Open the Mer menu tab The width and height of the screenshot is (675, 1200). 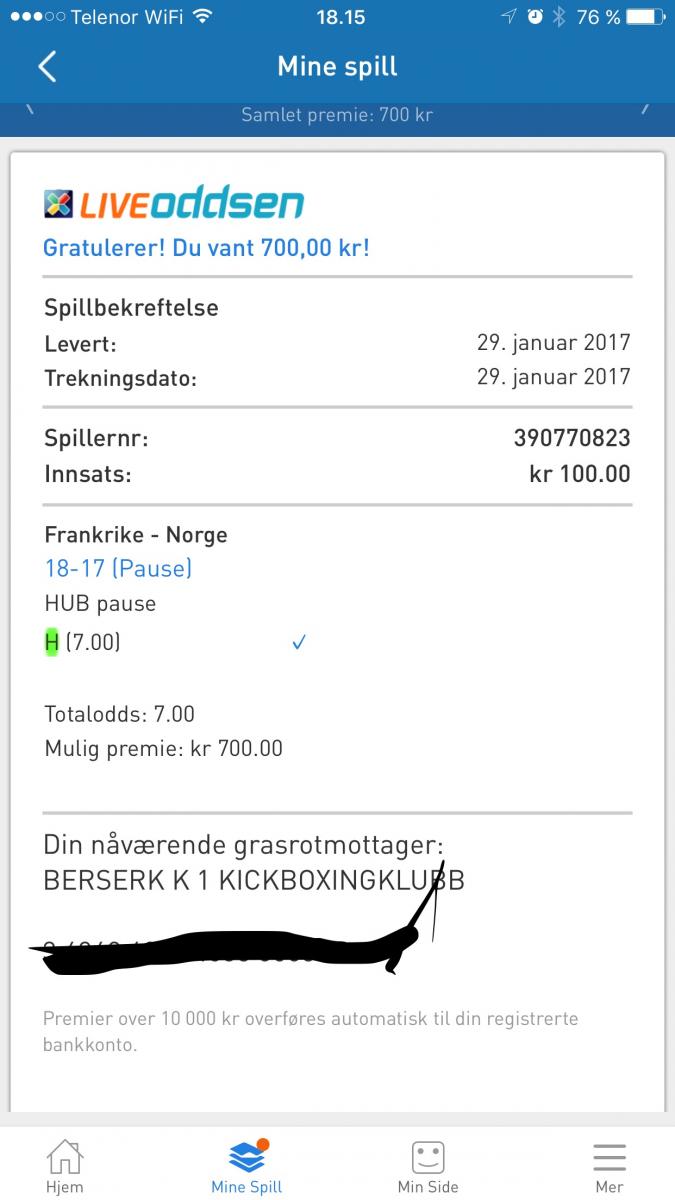tap(609, 1166)
